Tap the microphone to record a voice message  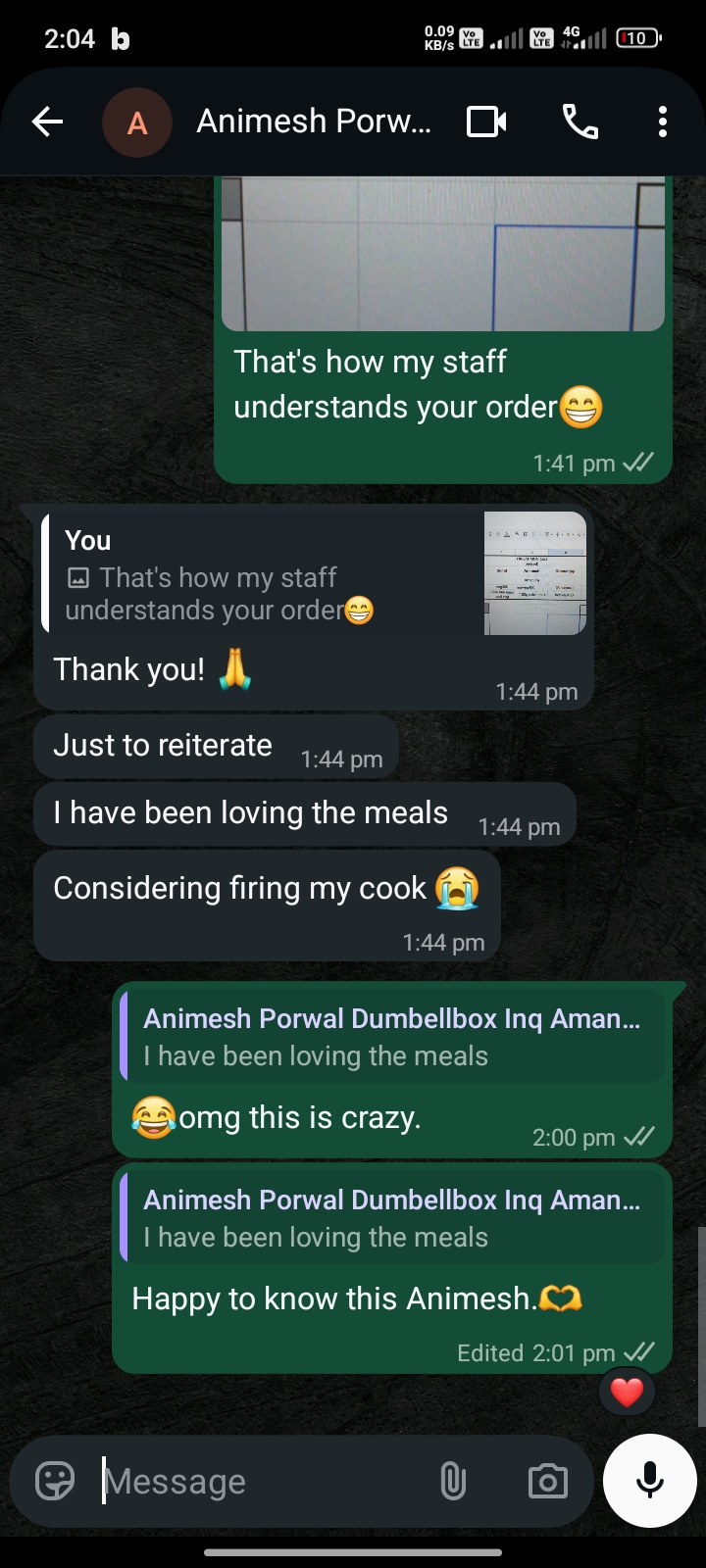pyautogui.click(x=649, y=1481)
